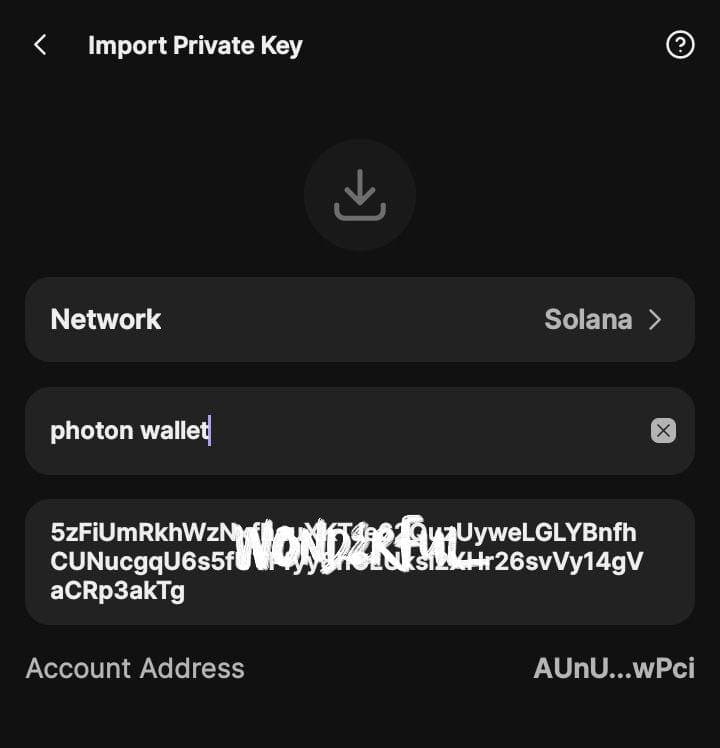720x748 pixels.
Task: Click the Import Private Key title
Action: click(195, 45)
